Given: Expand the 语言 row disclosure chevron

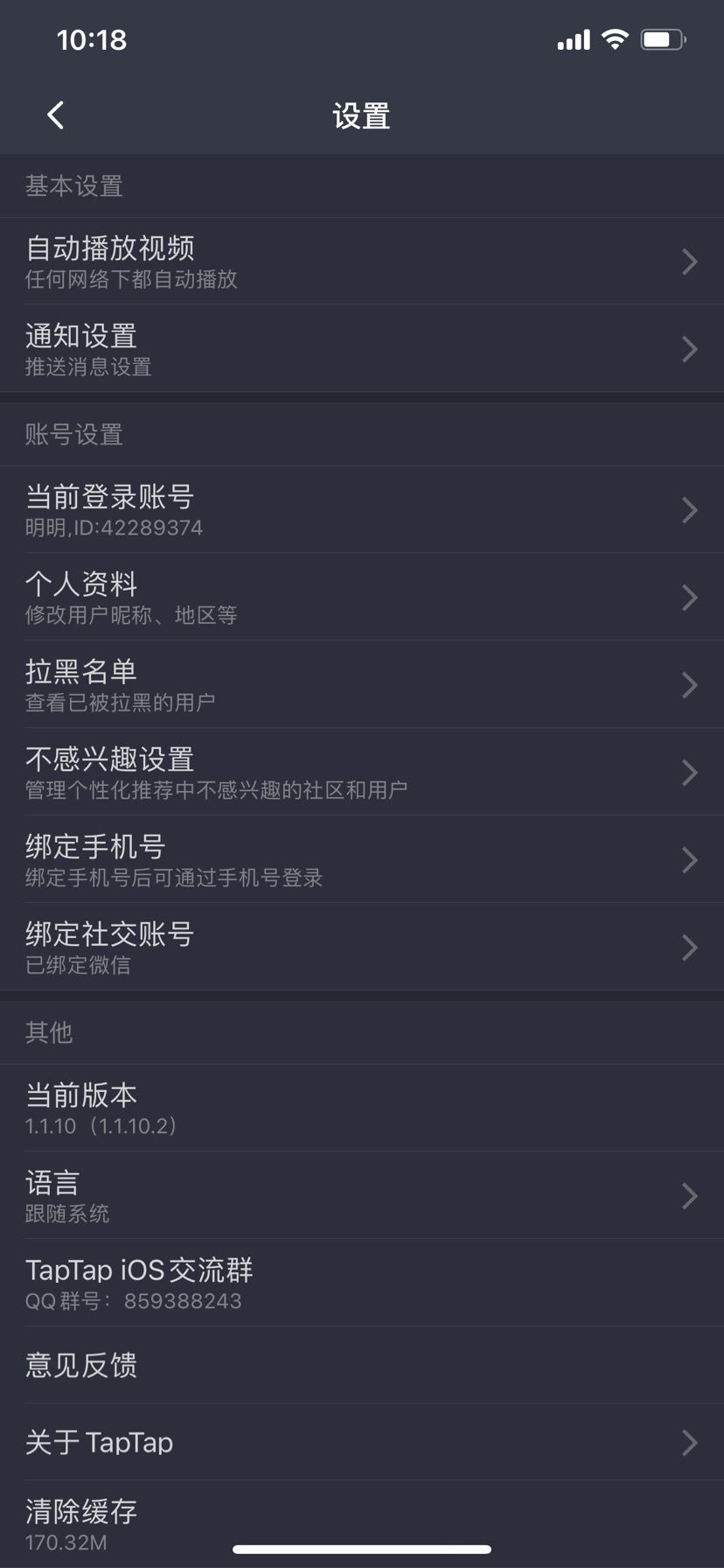Looking at the screenshot, I should point(690,1195).
